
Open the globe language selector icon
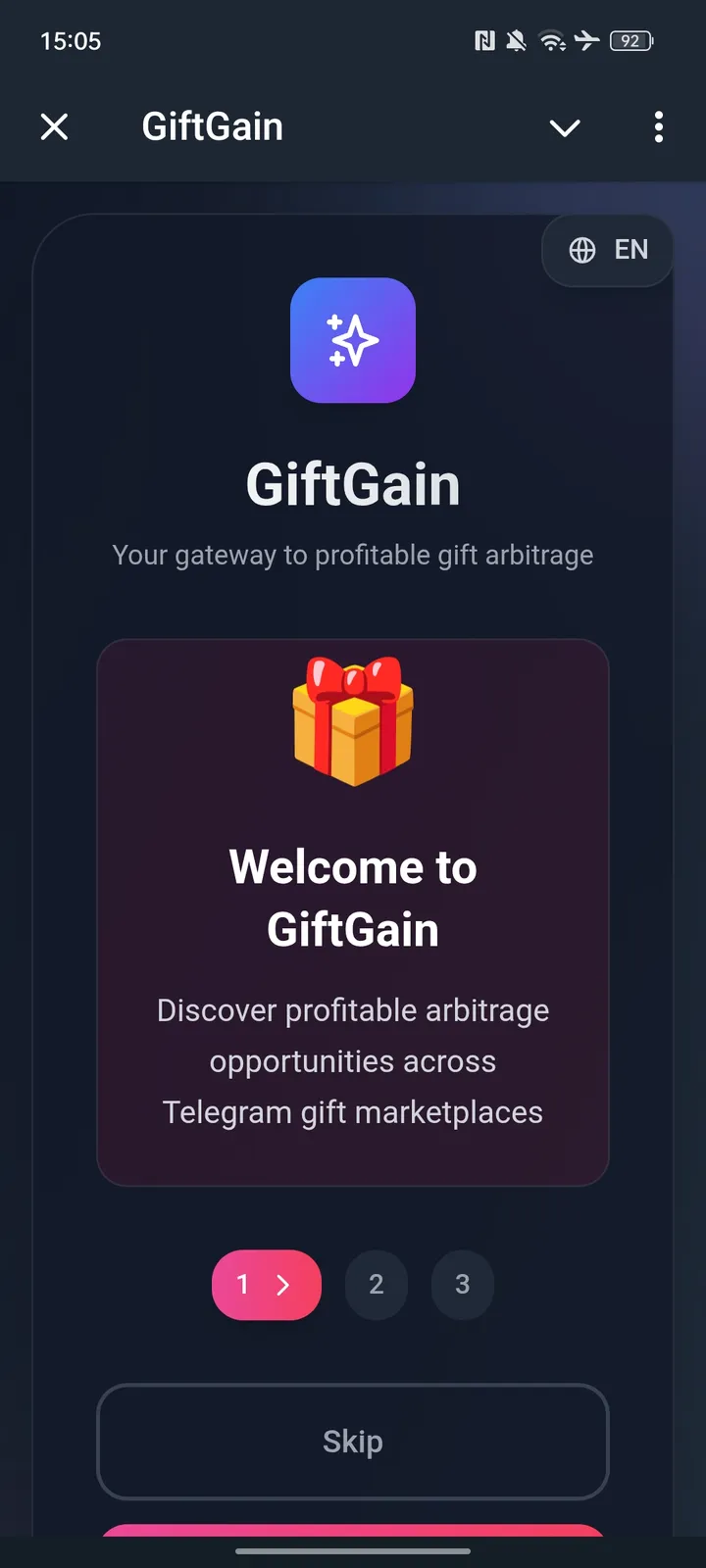(580, 251)
